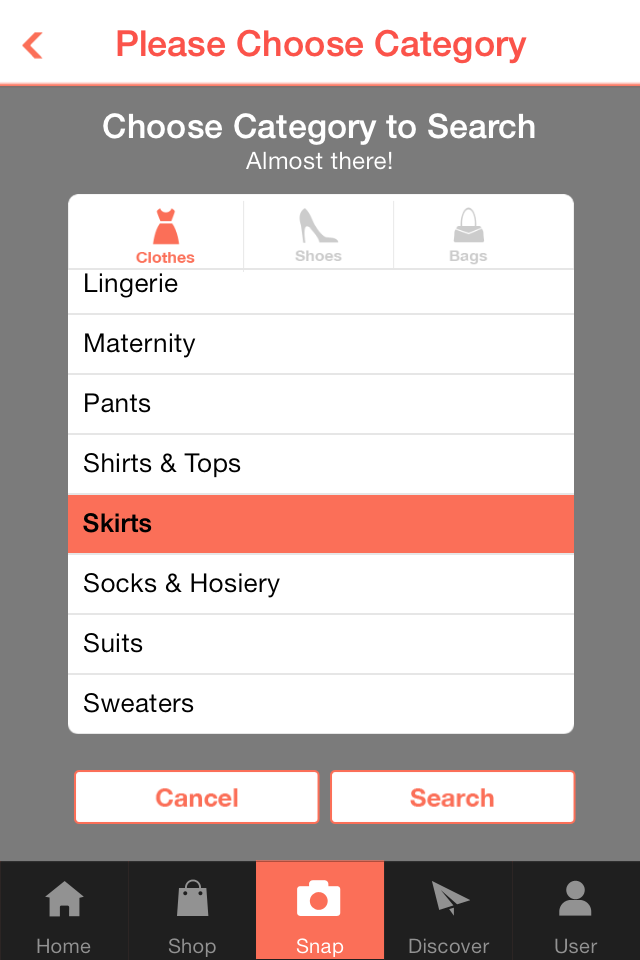The width and height of the screenshot is (640, 960).
Task: Choose the Maternity category
Action: tap(320, 344)
